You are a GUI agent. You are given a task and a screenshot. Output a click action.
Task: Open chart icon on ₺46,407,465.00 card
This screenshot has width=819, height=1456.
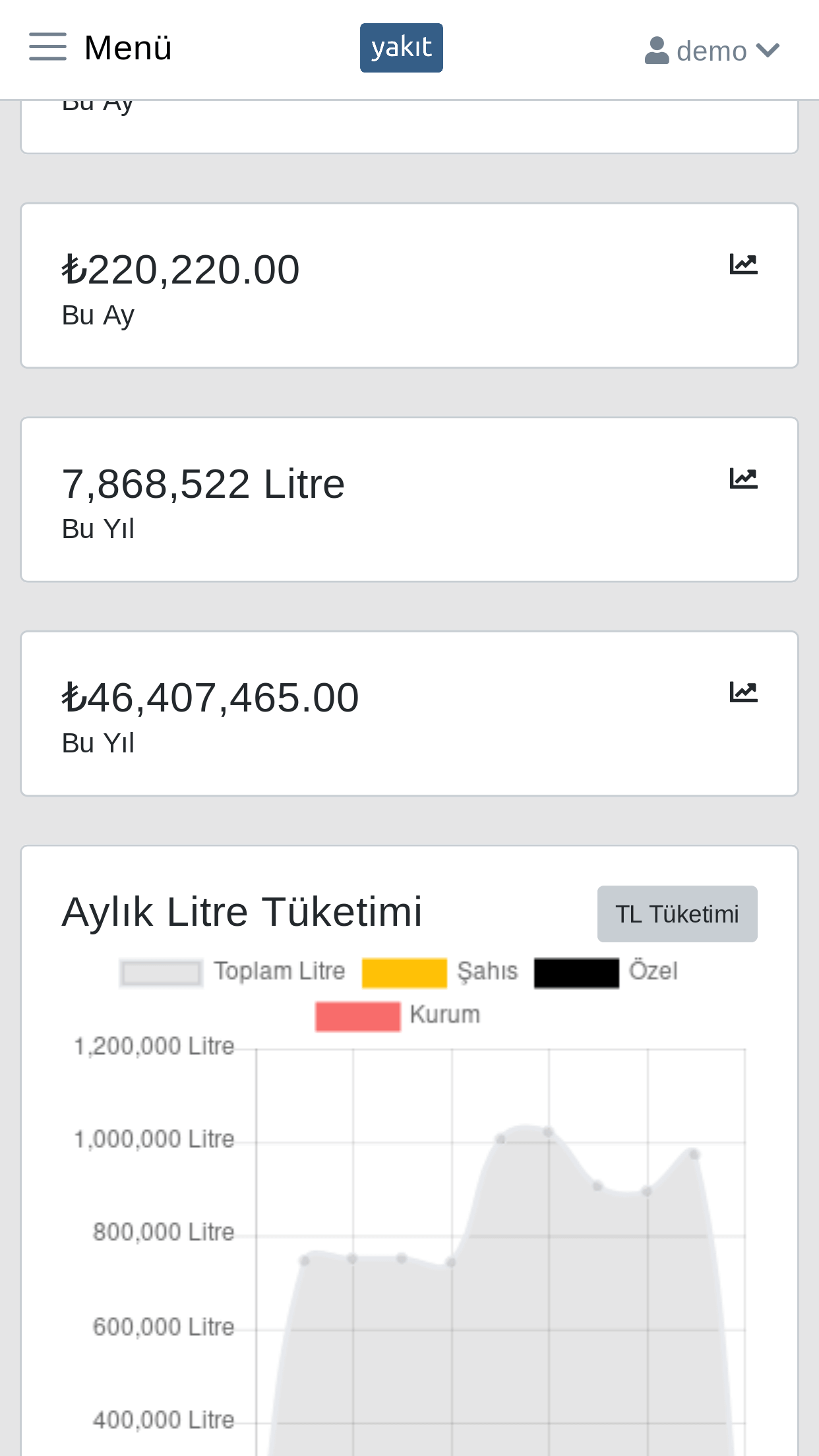[x=743, y=692]
